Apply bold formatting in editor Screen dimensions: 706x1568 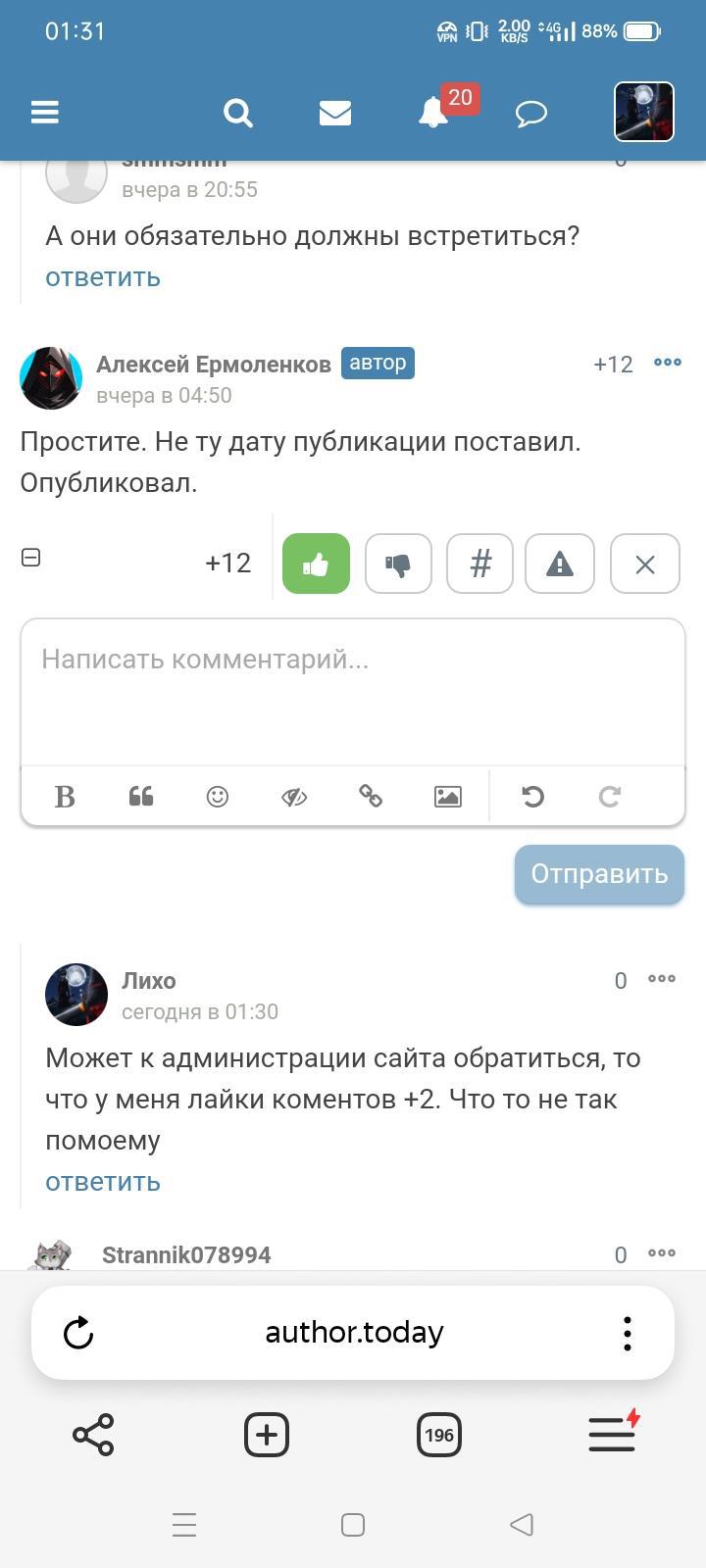65,796
